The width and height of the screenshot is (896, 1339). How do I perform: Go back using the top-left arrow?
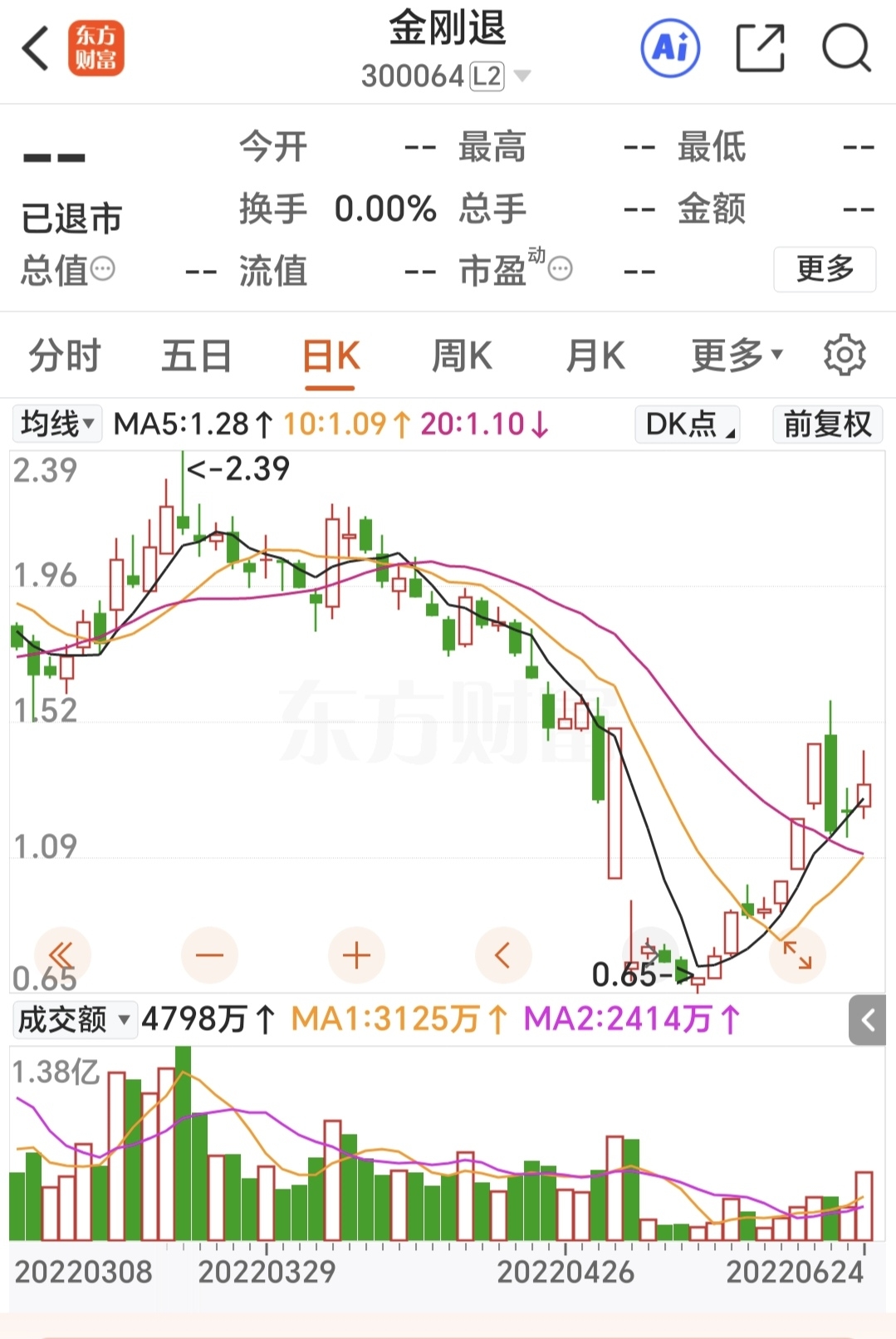(x=36, y=48)
